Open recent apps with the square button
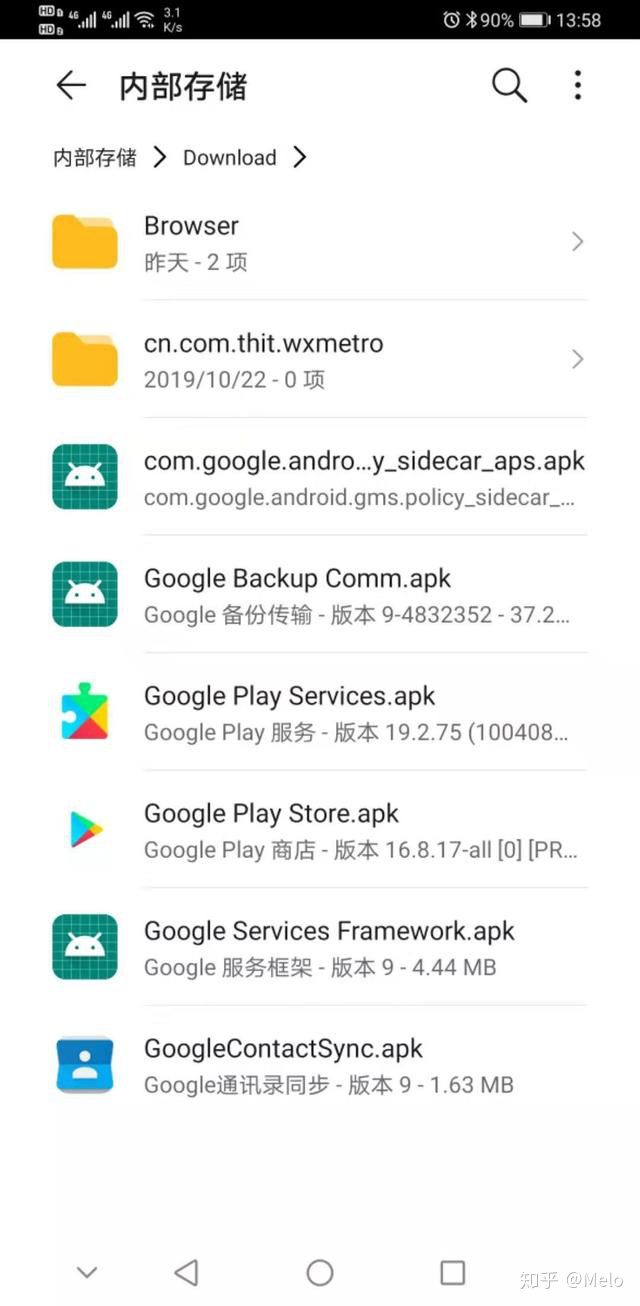640x1306 pixels. pyautogui.click(x=453, y=1272)
